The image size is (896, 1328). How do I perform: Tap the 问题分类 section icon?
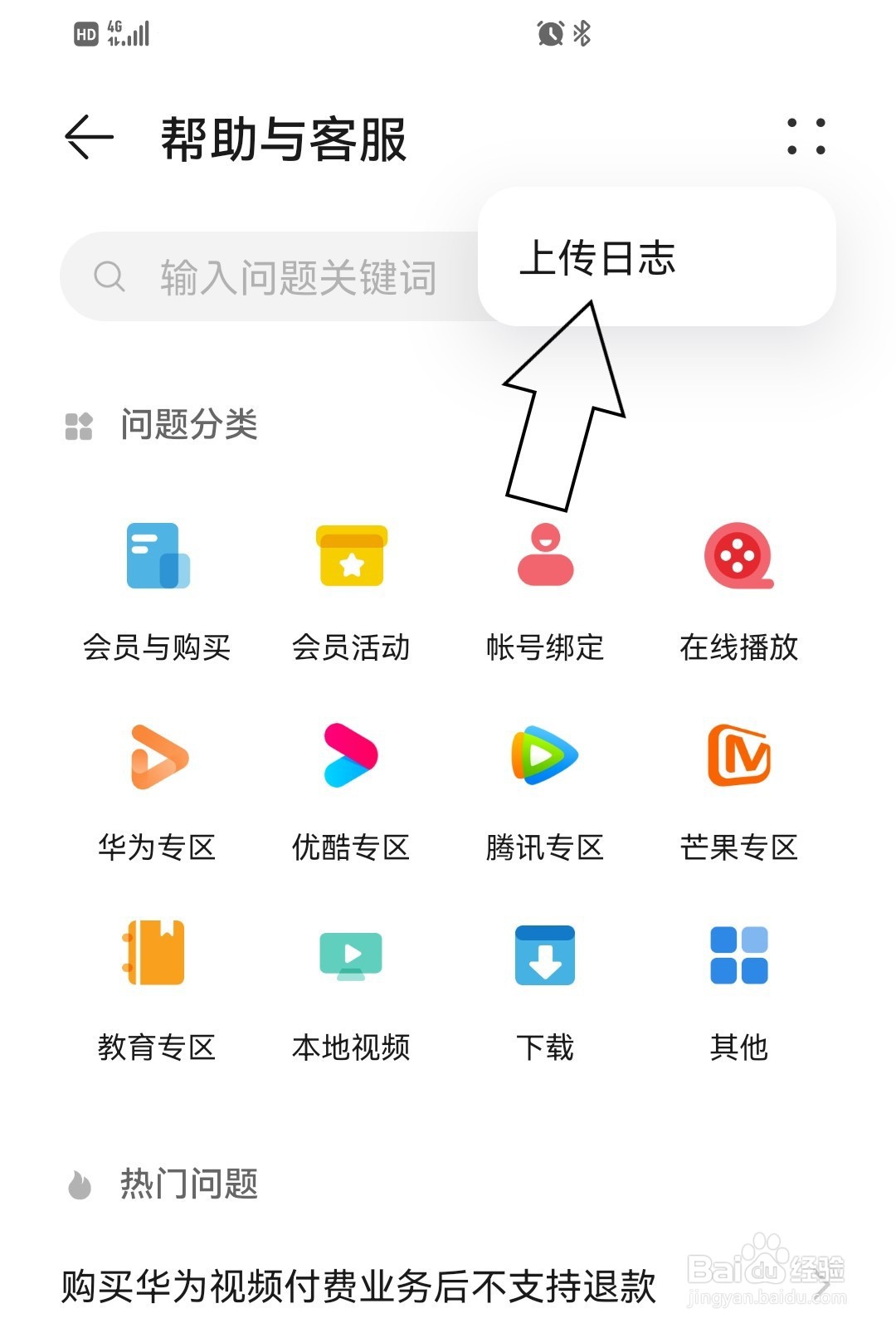[78, 427]
